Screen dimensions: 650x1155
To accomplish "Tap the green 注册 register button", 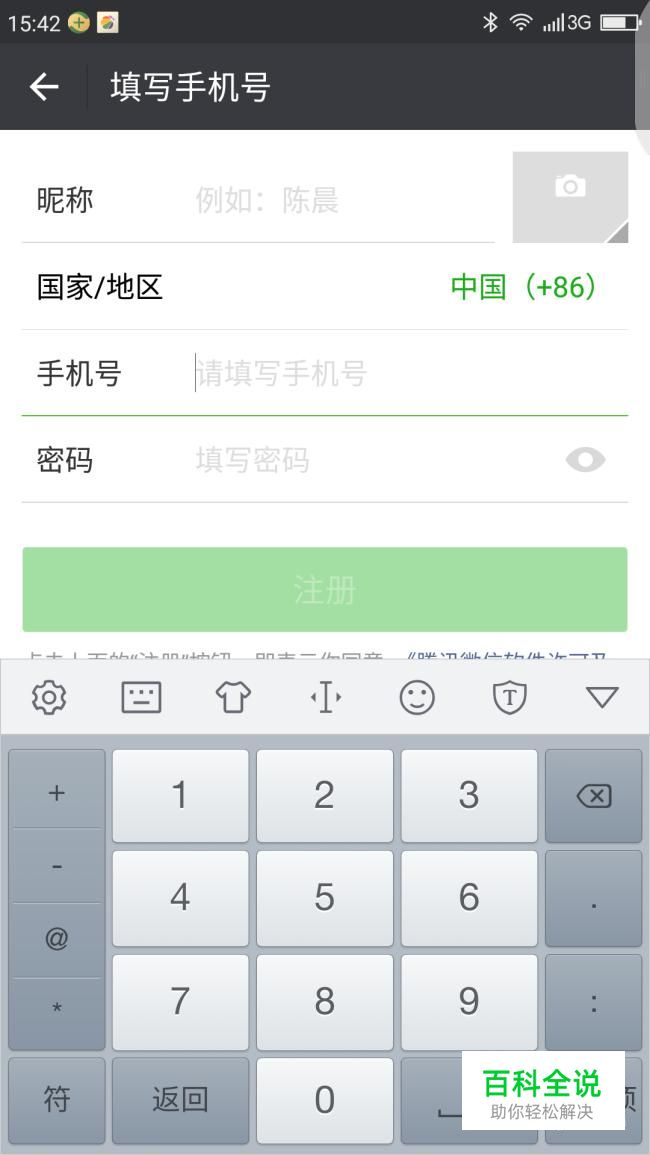I will pyautogui.click(x=325, y=590).
